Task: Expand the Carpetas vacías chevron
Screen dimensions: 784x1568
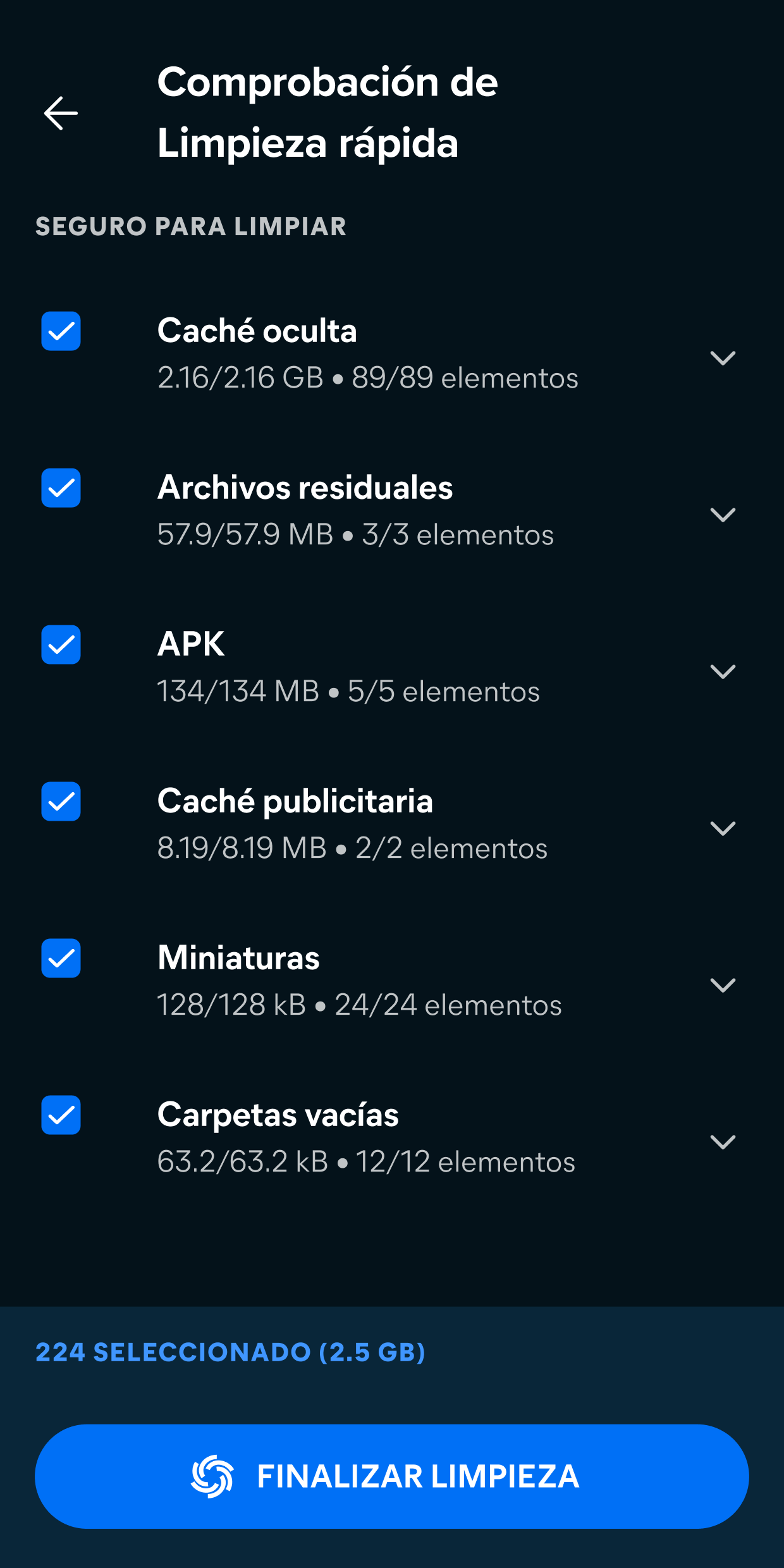Action: 723,1142
